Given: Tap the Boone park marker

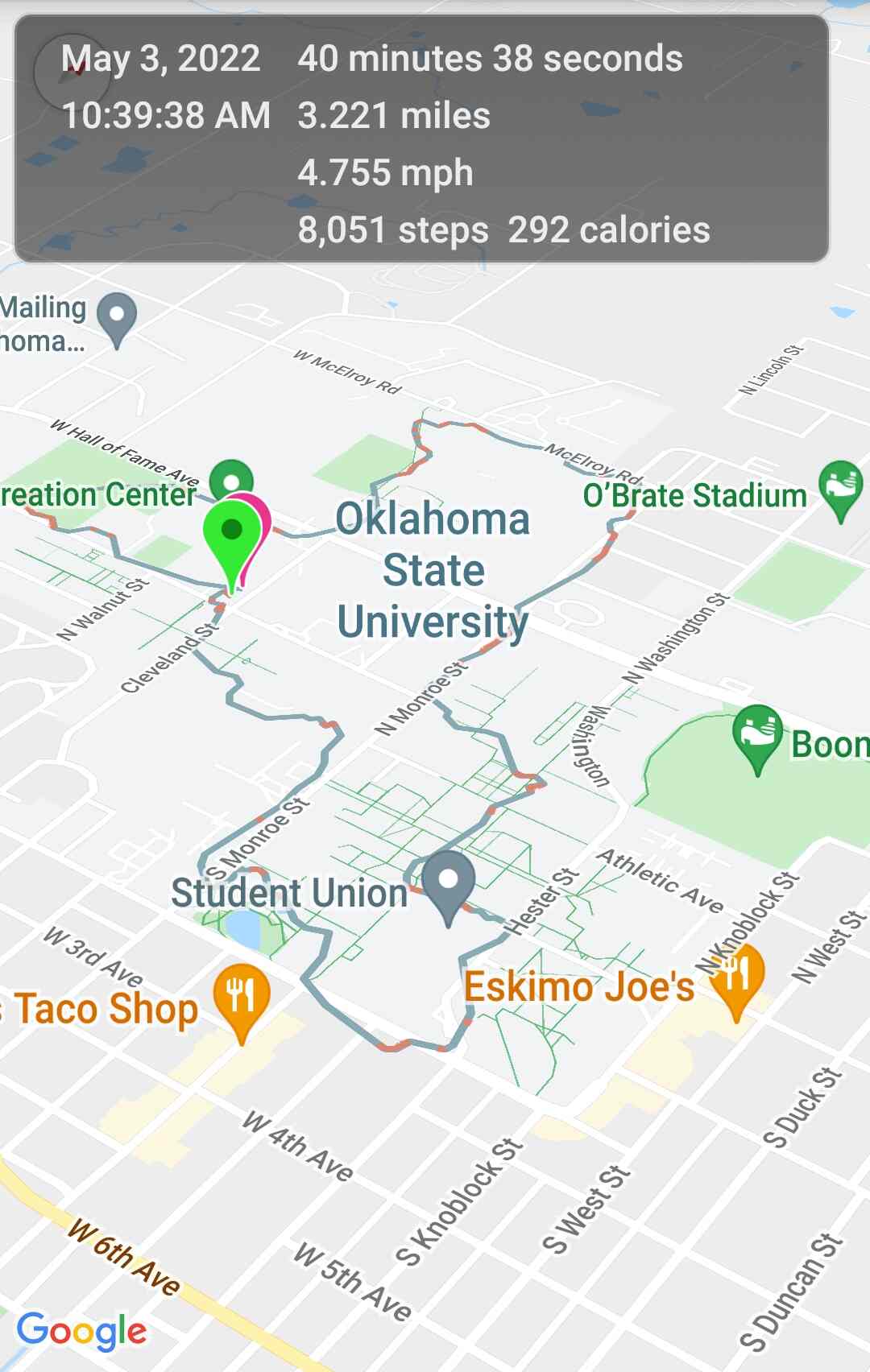Looking at the screenshot, I should pyautogui.click(x=757, y=731).
